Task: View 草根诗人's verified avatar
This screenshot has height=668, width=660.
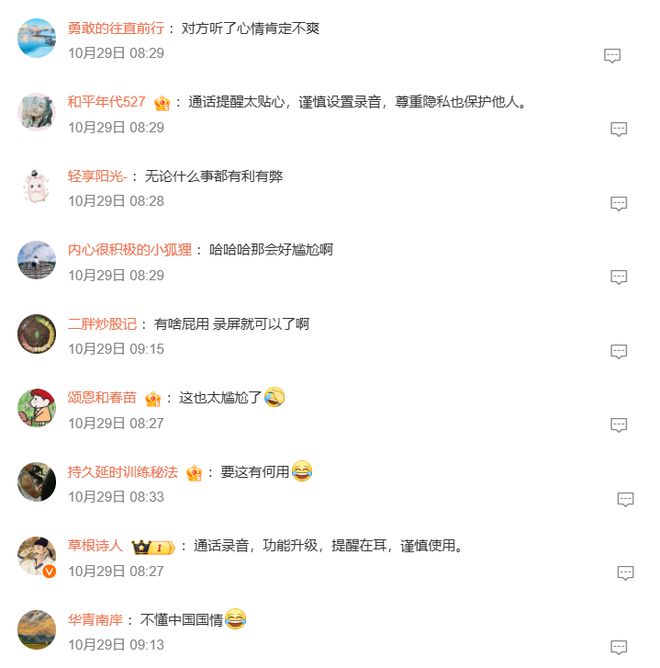Action: 37,556
